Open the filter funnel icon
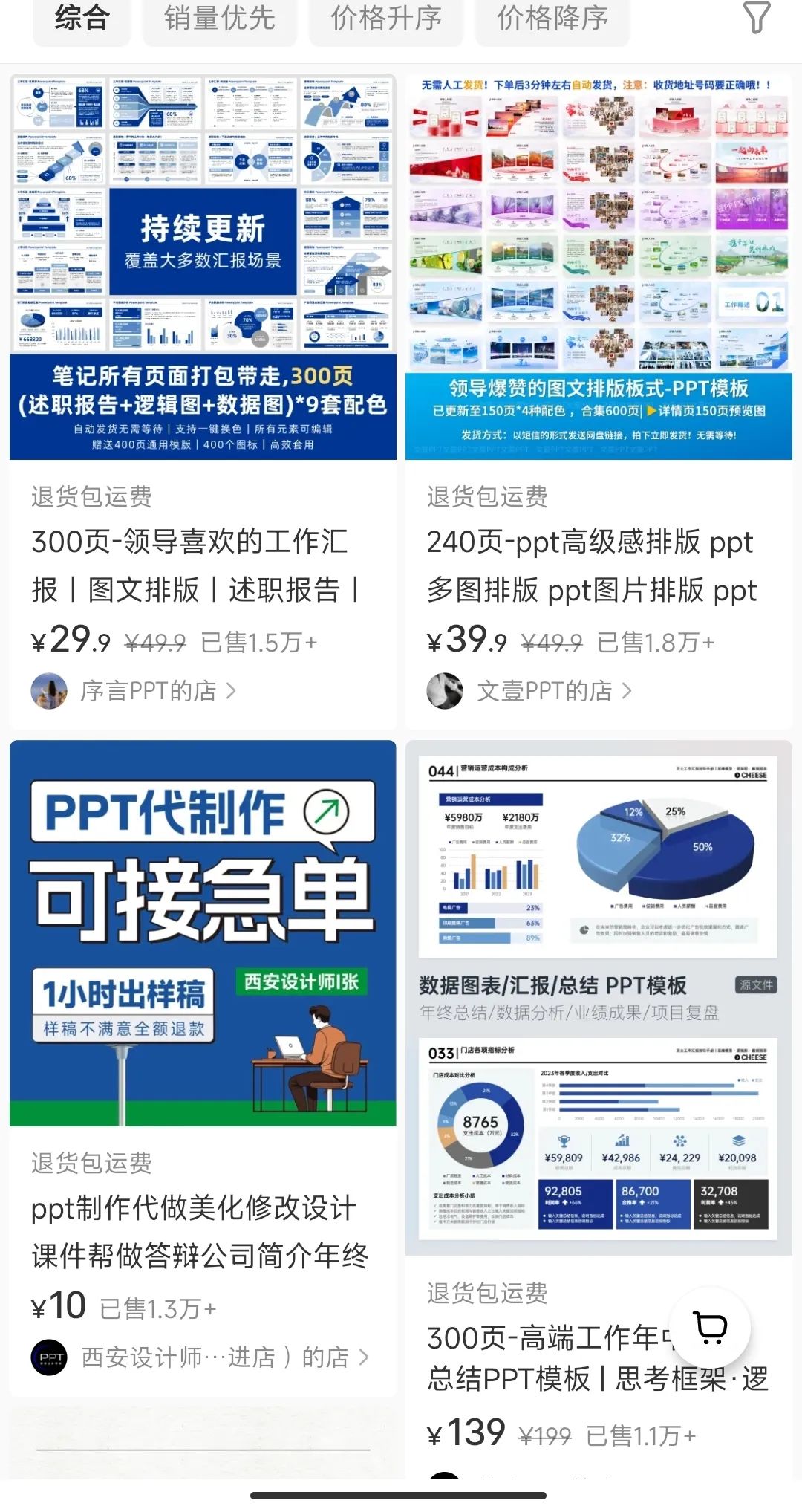Viewport: 802px width, 1512px height. (757, 18)
